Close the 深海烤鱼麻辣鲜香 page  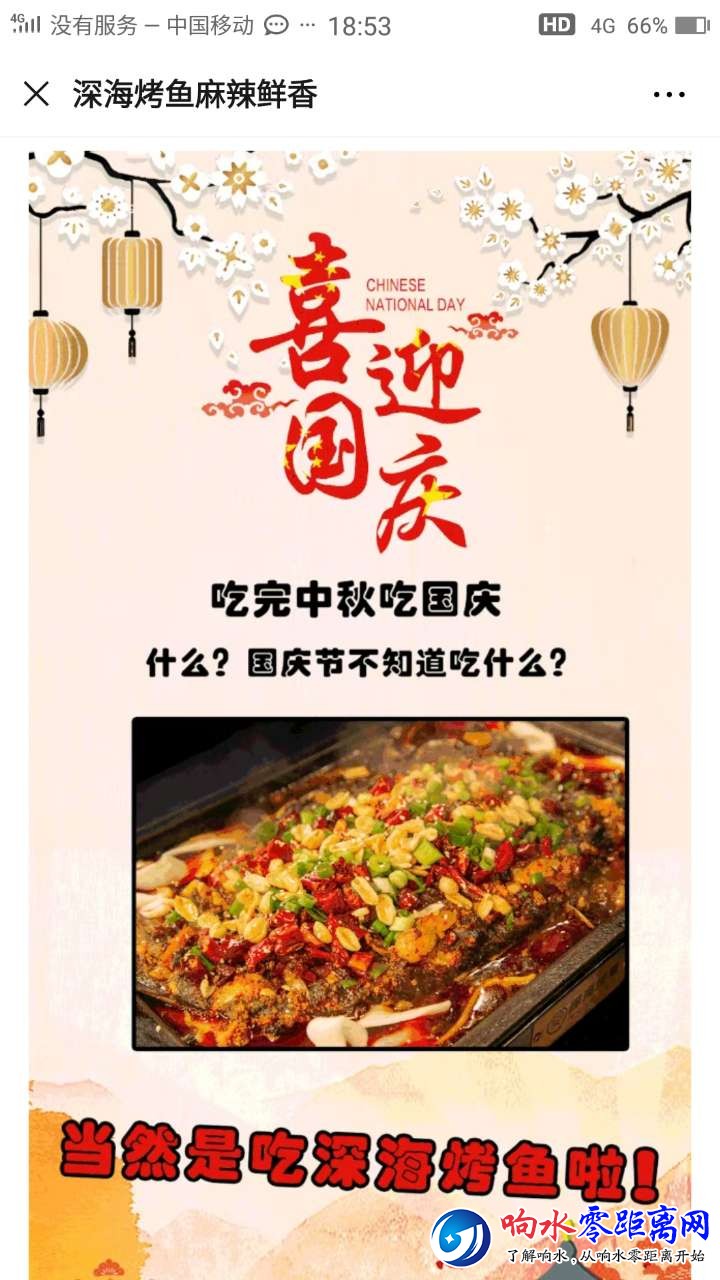[x=36, y=94]
